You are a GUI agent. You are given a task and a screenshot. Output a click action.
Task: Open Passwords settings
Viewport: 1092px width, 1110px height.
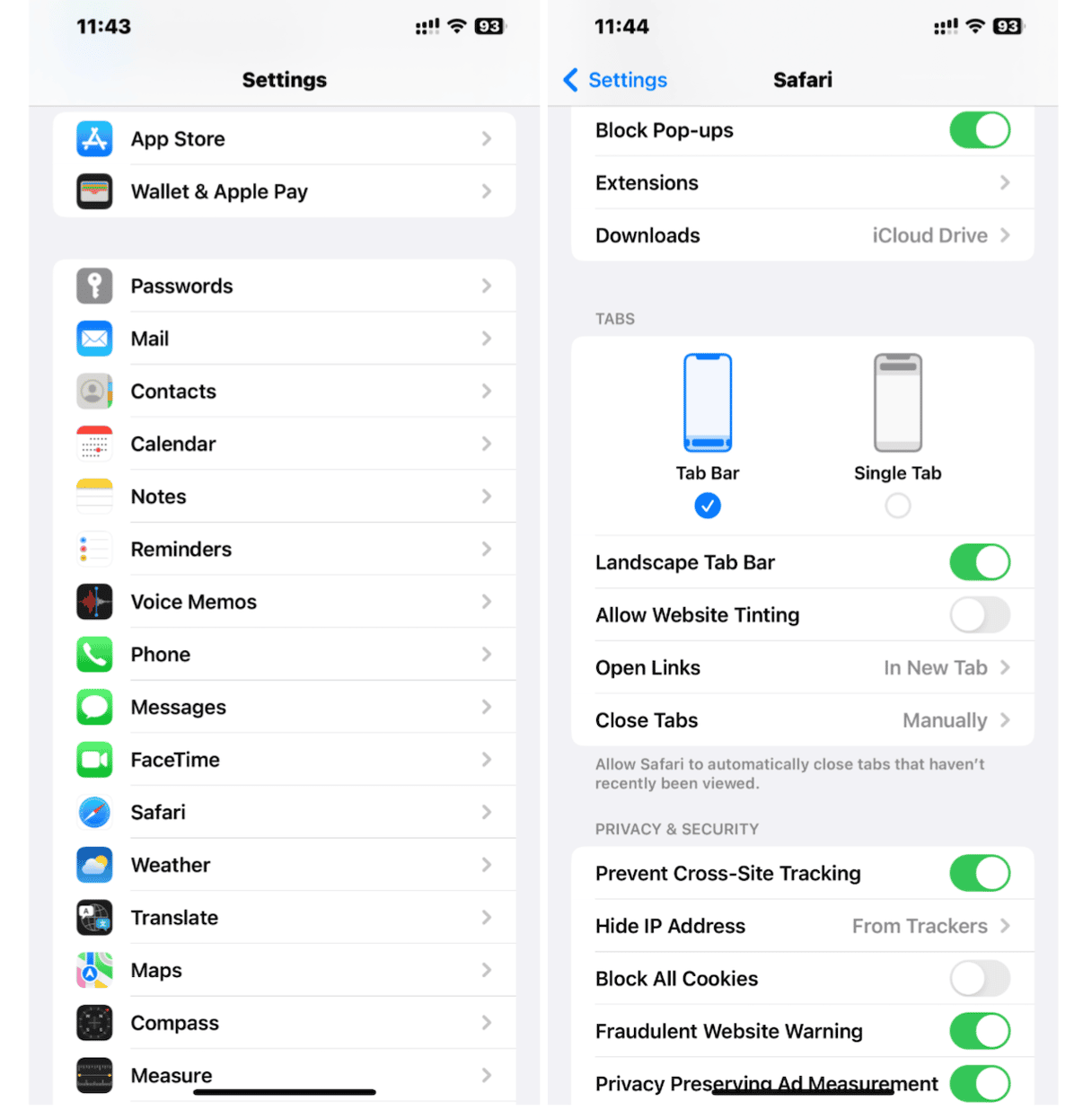coord(284,286)
